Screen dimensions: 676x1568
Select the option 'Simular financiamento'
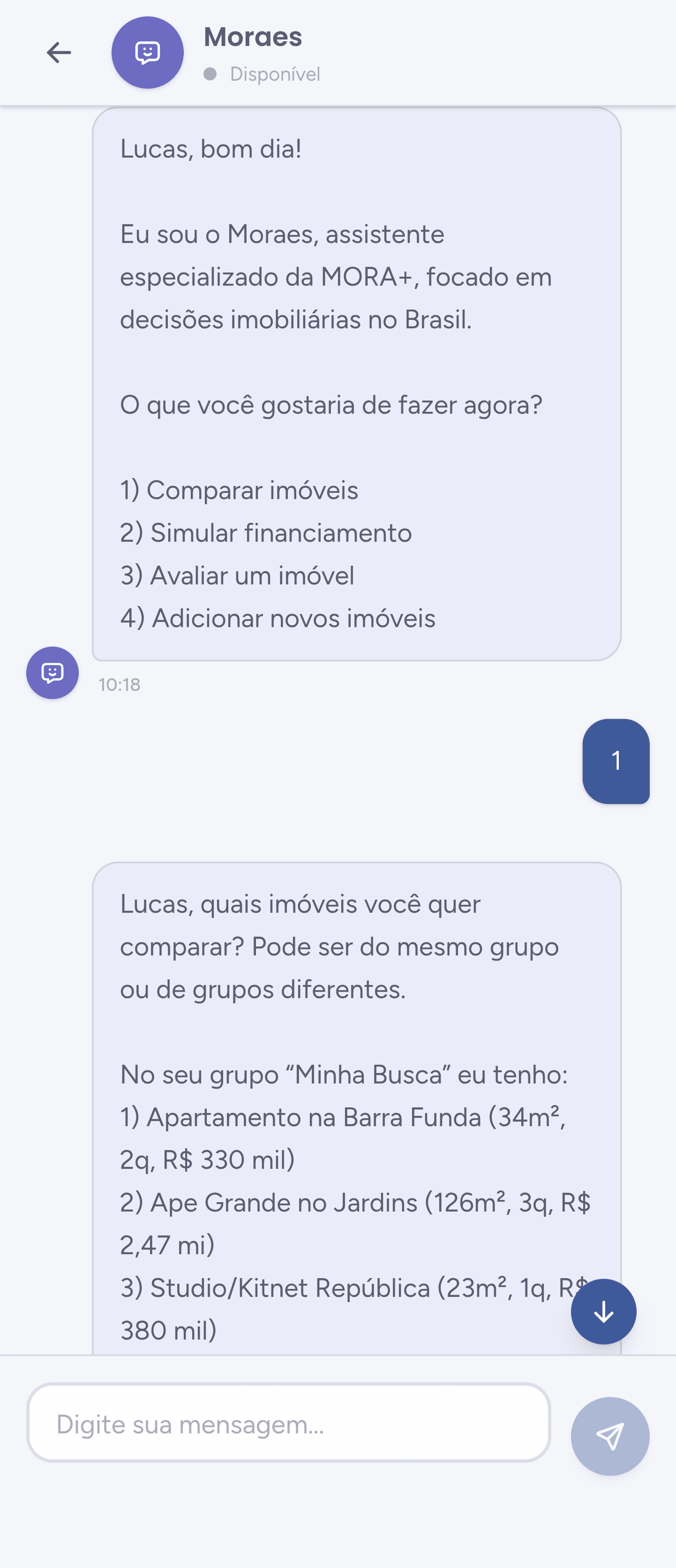coord(266,533)
